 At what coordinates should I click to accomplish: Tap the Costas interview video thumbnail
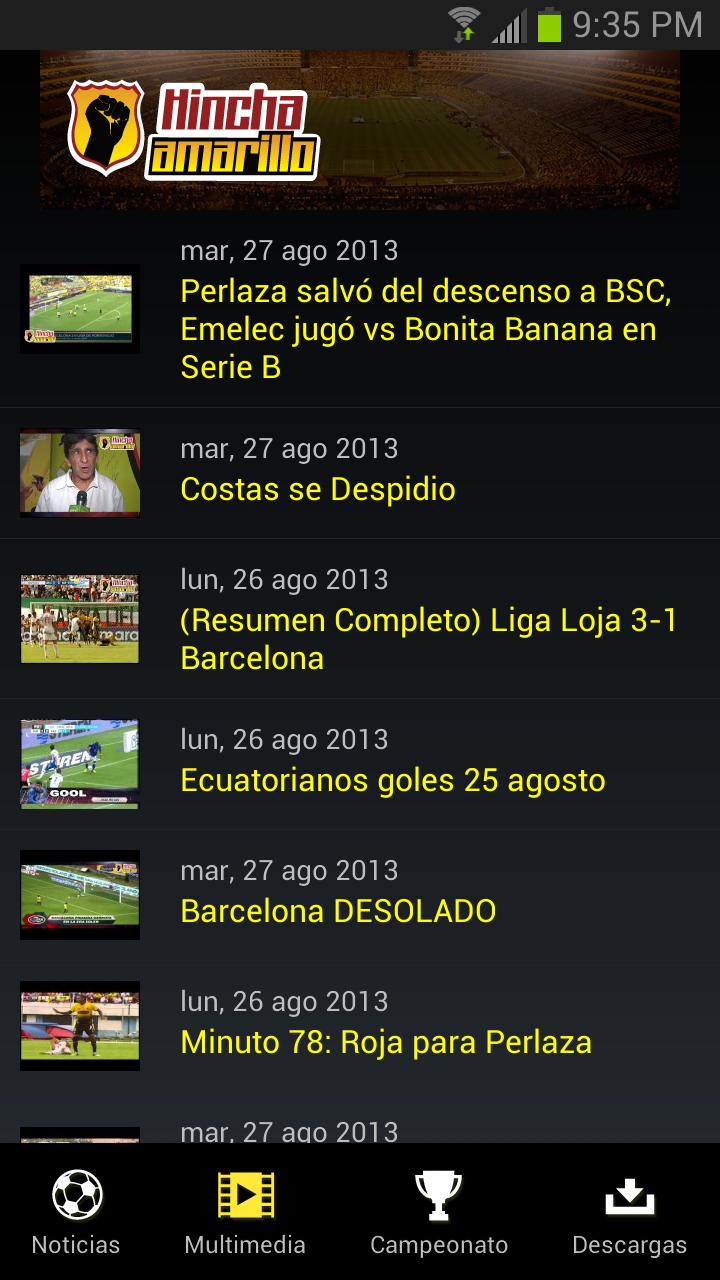[79, 472]
